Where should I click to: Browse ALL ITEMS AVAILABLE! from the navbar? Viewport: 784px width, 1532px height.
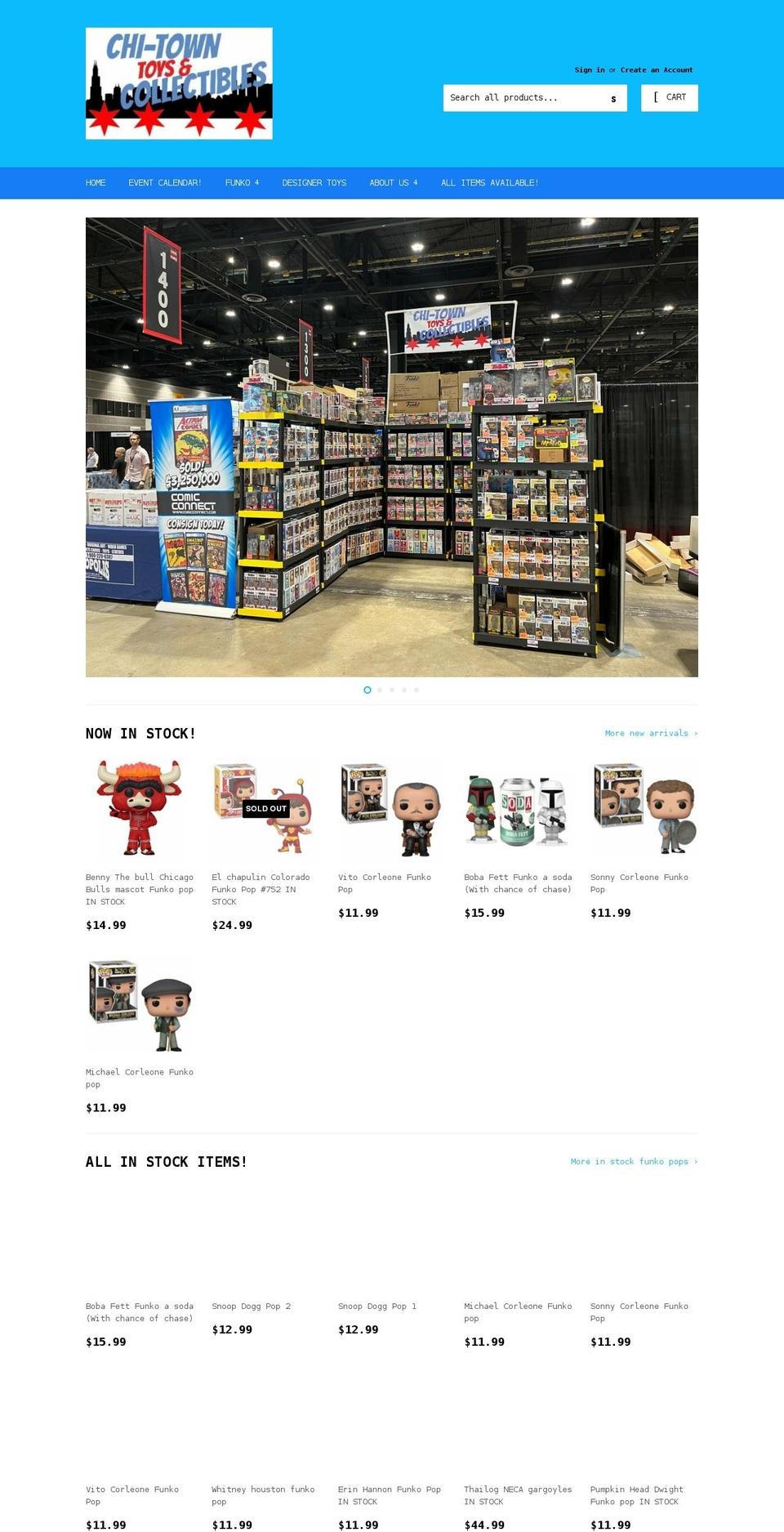click(489, 183)
